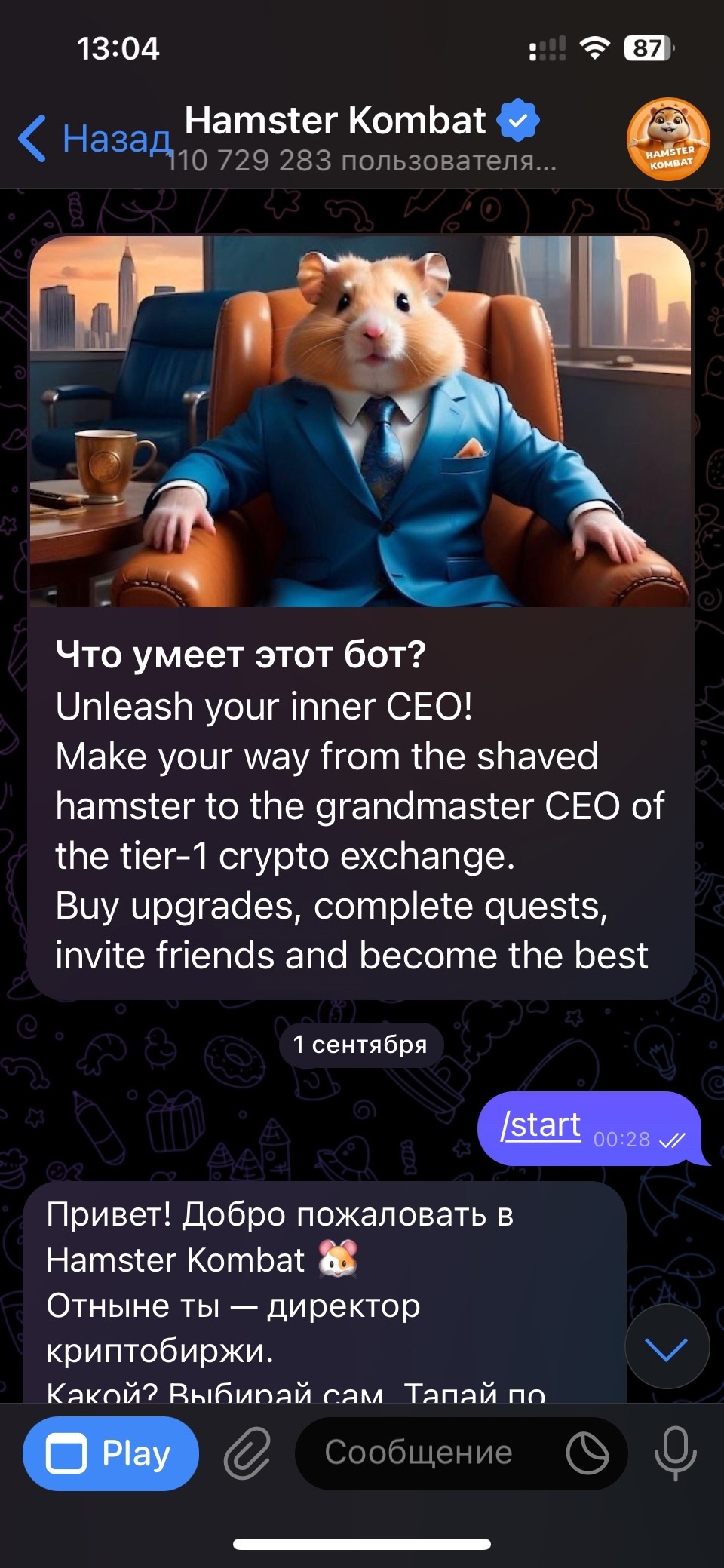Record a voice message with microphone
The height and width of the screenshot is (1568, 724).
tap(675, 1453)
